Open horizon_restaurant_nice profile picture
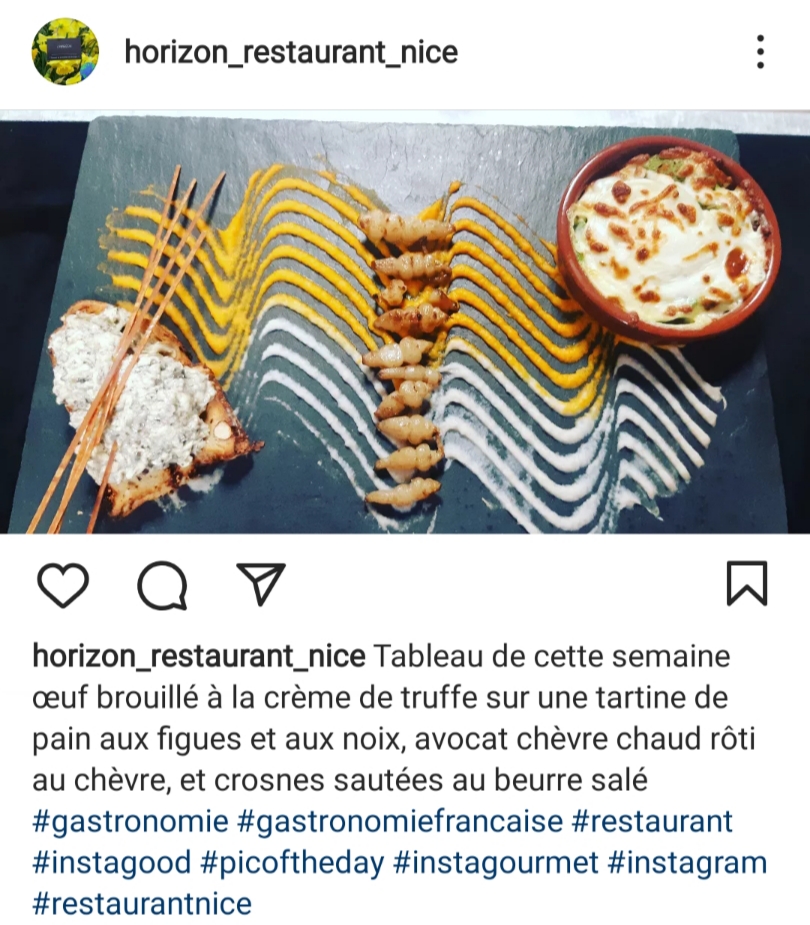 tap(65, 51)
